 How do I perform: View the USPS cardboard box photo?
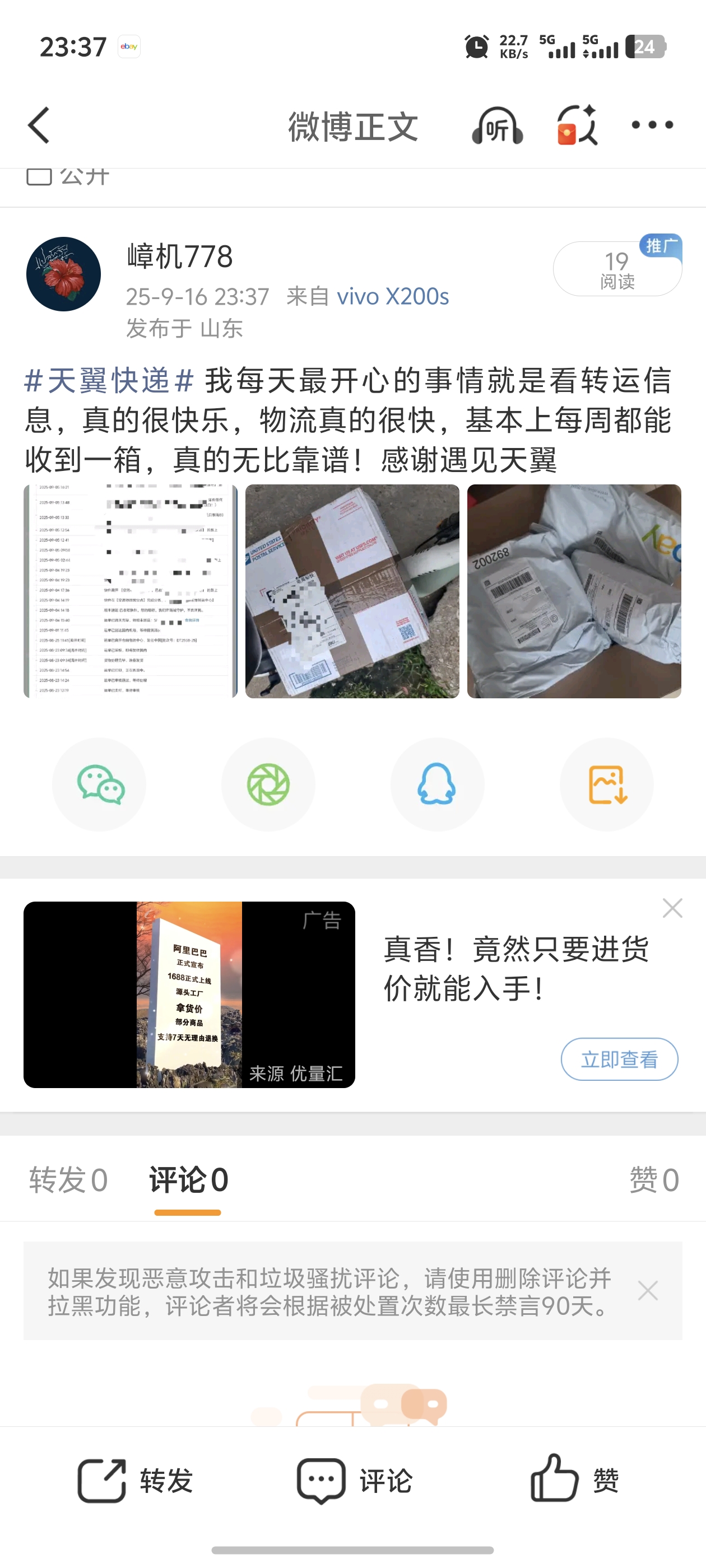pyautogui.click(x=352, y=591)
